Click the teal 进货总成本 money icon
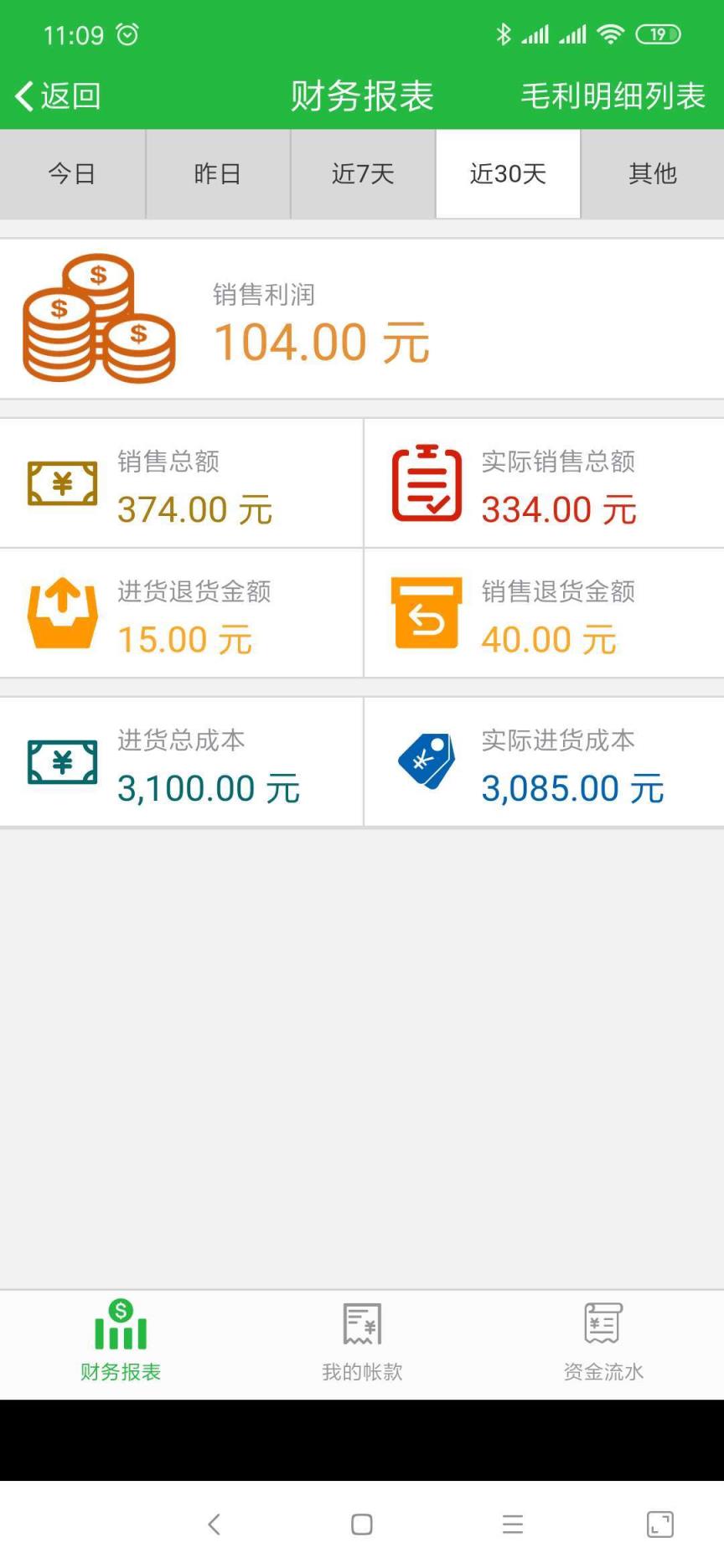724x1568 pixels. (63, 761)
